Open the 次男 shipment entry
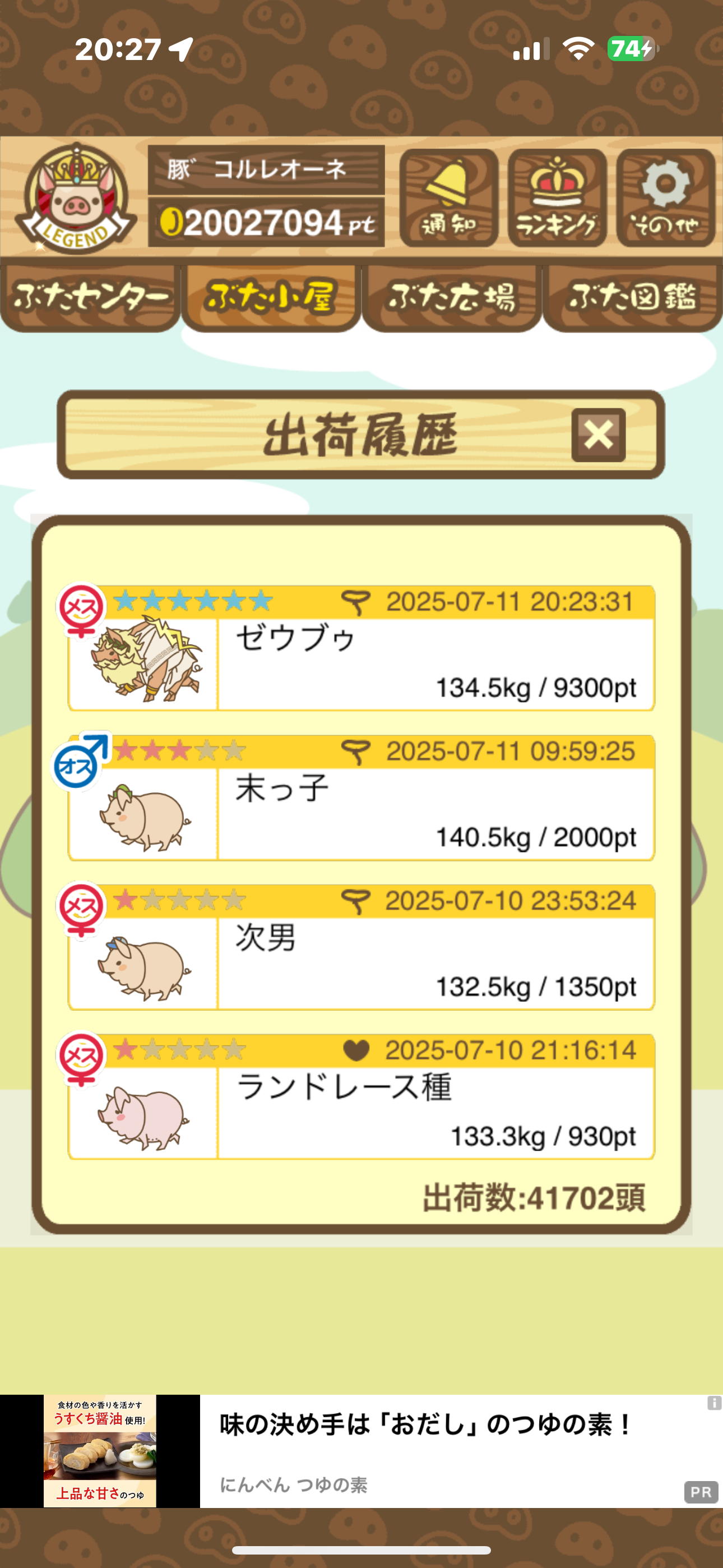This screenshot has height=1568, width=723. point(361,947)
